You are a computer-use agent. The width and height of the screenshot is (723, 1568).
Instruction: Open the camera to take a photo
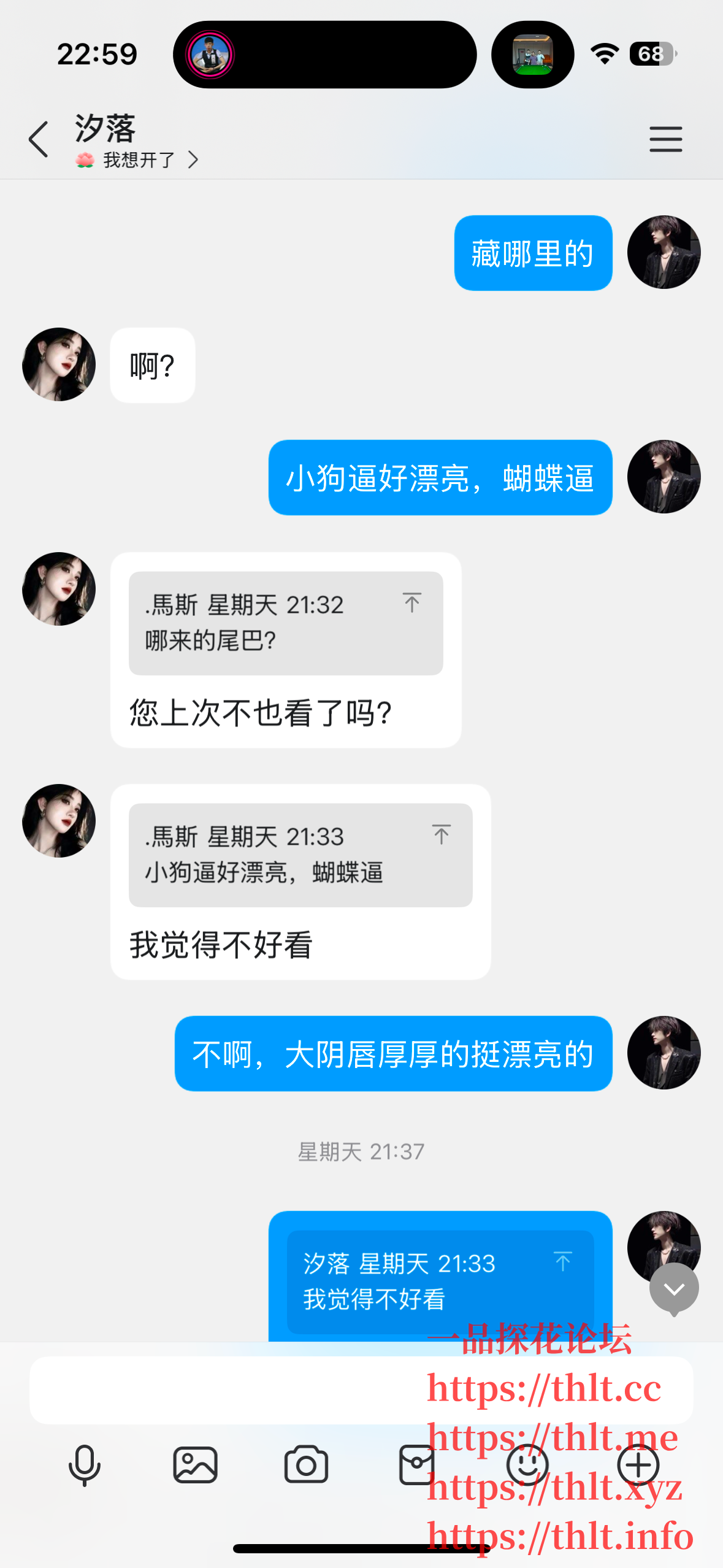(x=306, y=1465)
